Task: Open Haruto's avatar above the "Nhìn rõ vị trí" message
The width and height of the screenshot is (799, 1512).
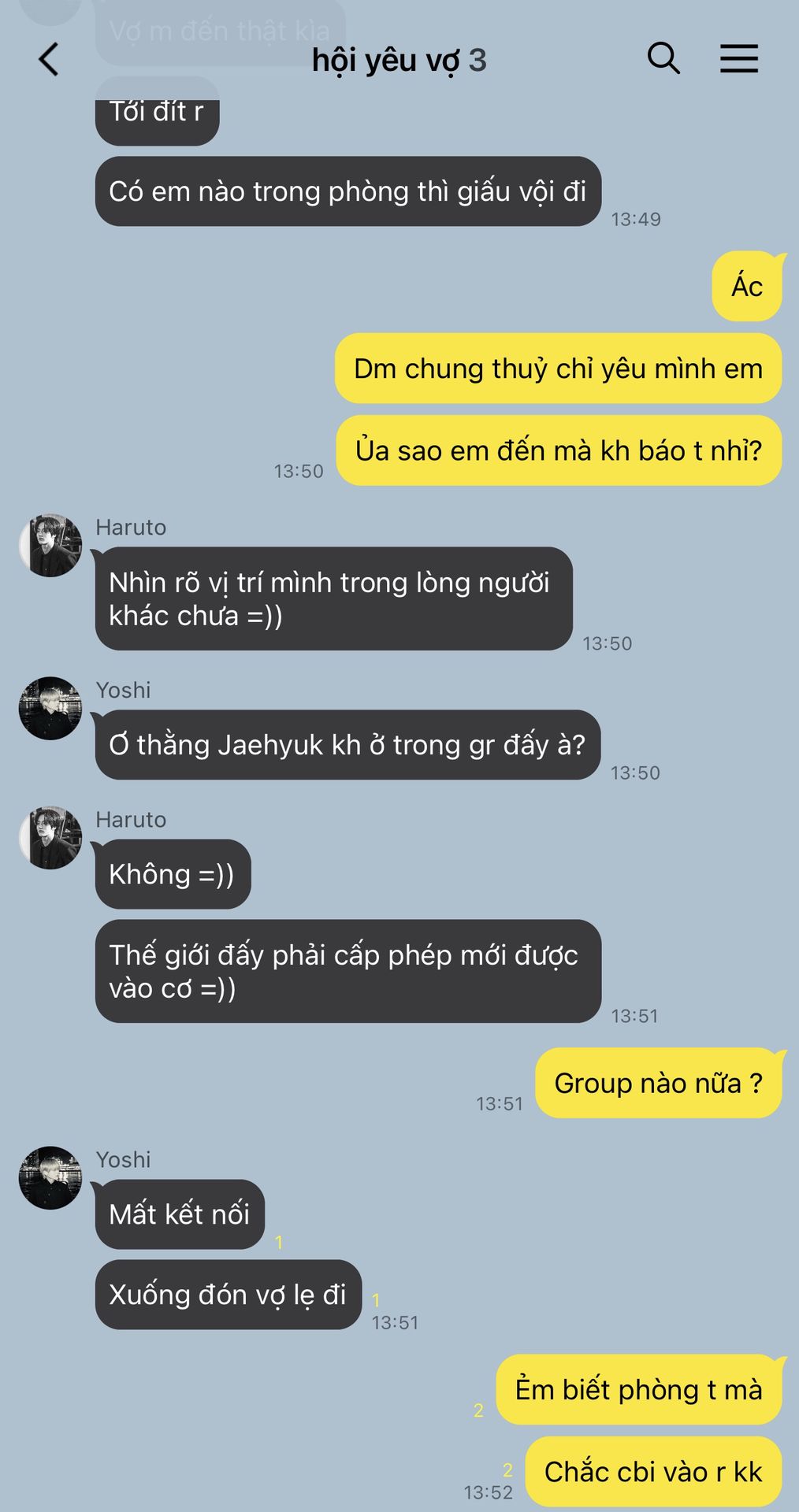Action: [50, 546]
